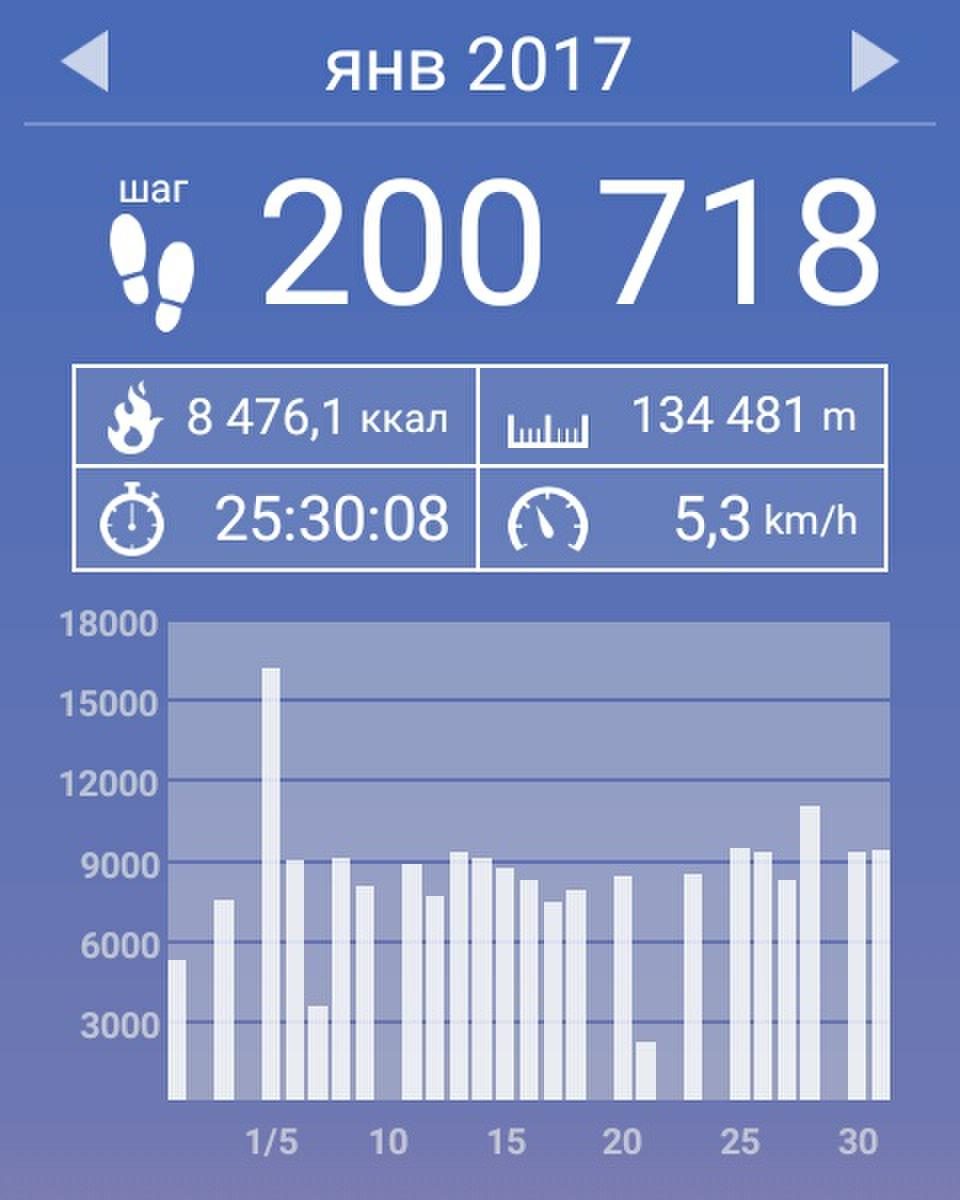
Task: Go to the next month
Action: (x=875, y=62)
